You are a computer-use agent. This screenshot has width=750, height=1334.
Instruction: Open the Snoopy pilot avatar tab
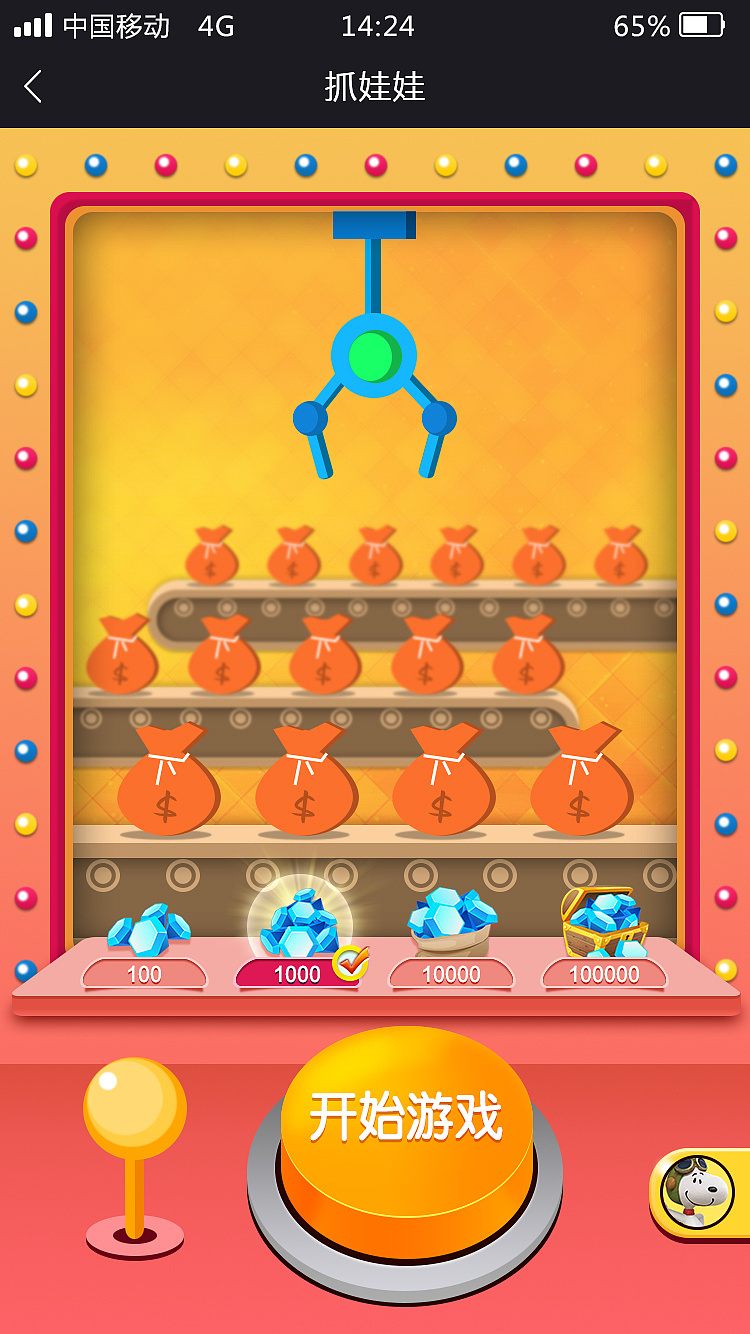pos(698,1192)
